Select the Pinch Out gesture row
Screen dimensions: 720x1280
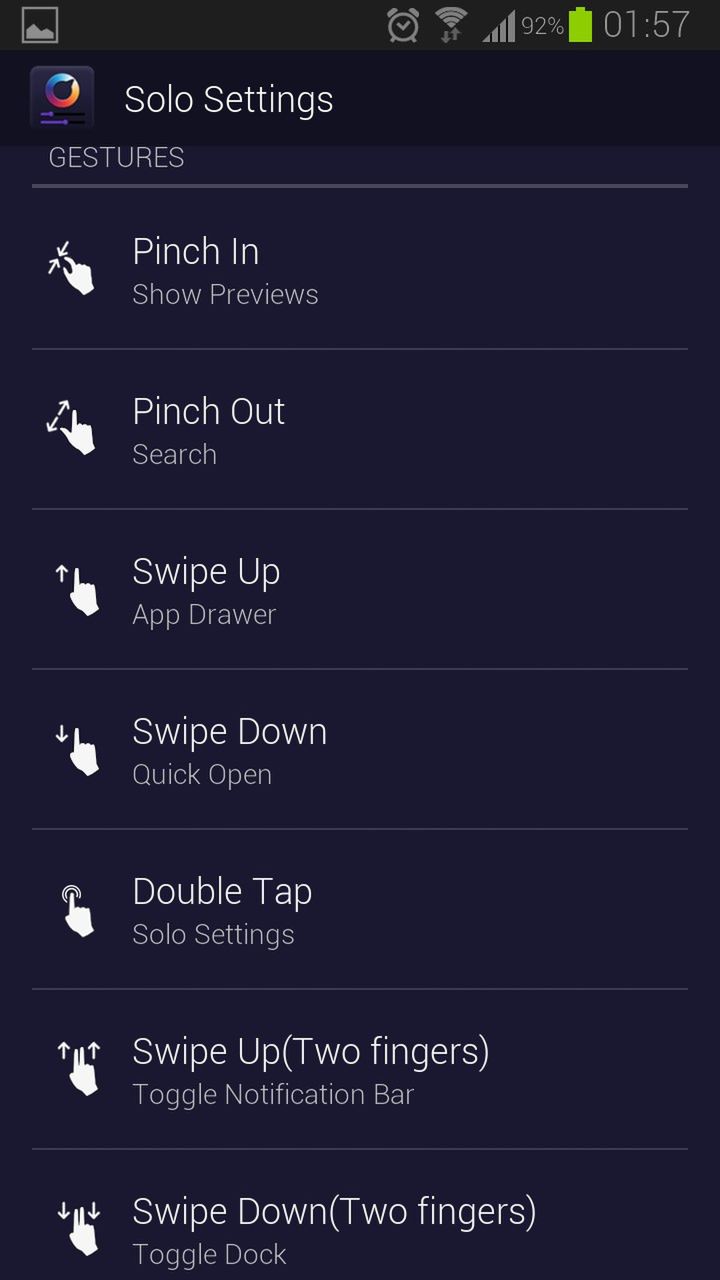tap(360, 430)
